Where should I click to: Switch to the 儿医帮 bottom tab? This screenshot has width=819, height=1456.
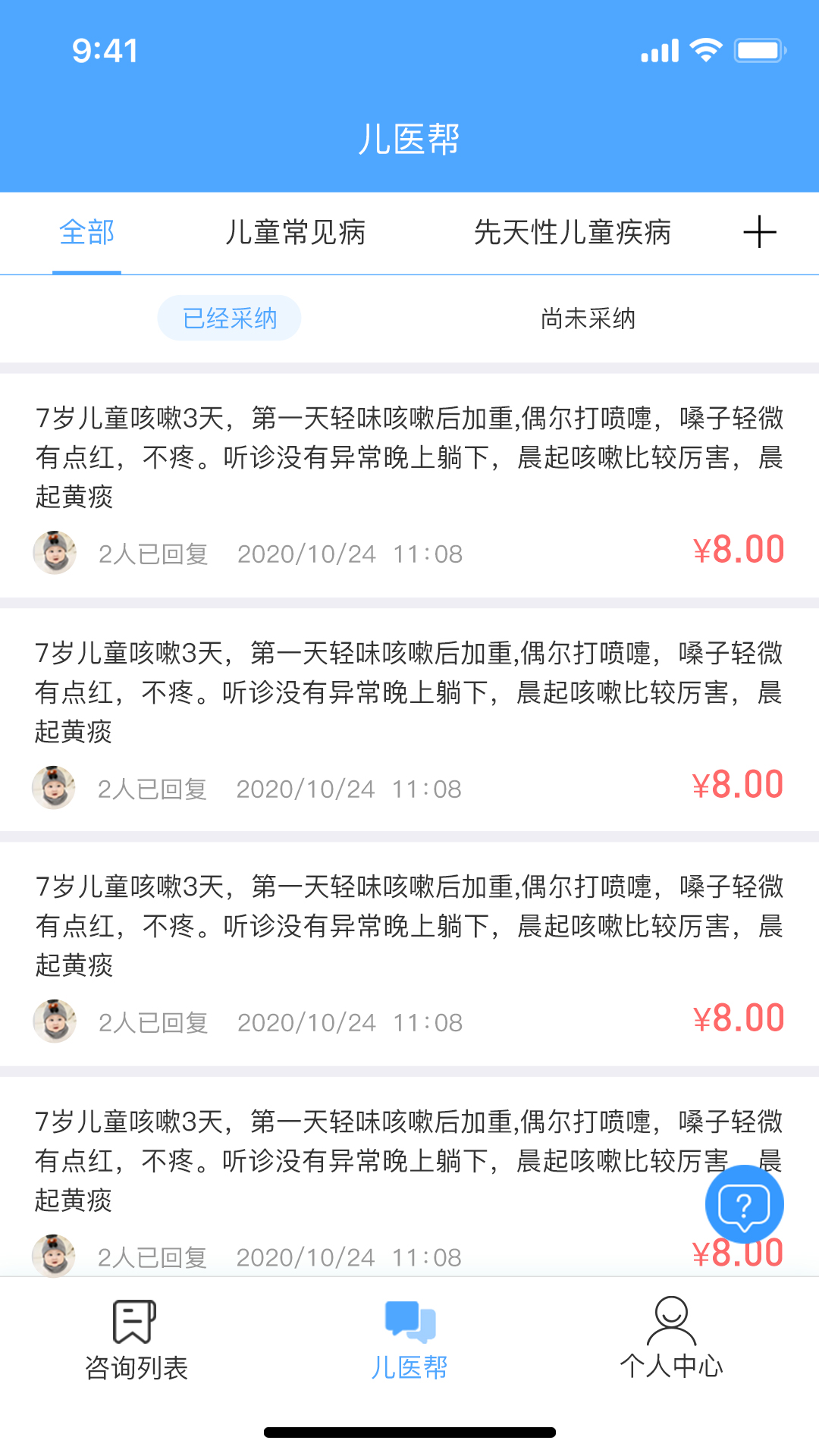click(409, 1339)
